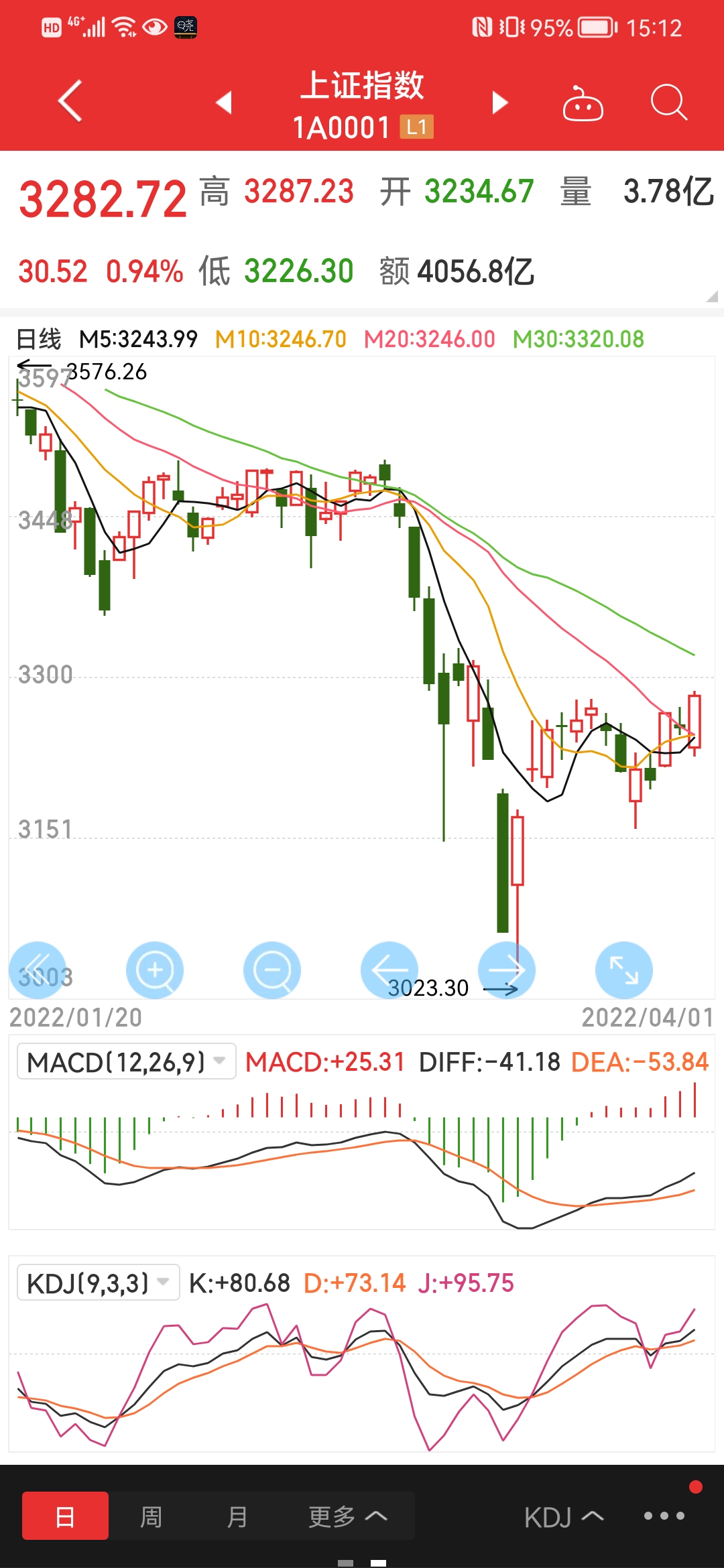The height and width of the screenshot is (1568, 724).
Task: Select the daily (日) chart period
Action: (x=65, y=1516)
